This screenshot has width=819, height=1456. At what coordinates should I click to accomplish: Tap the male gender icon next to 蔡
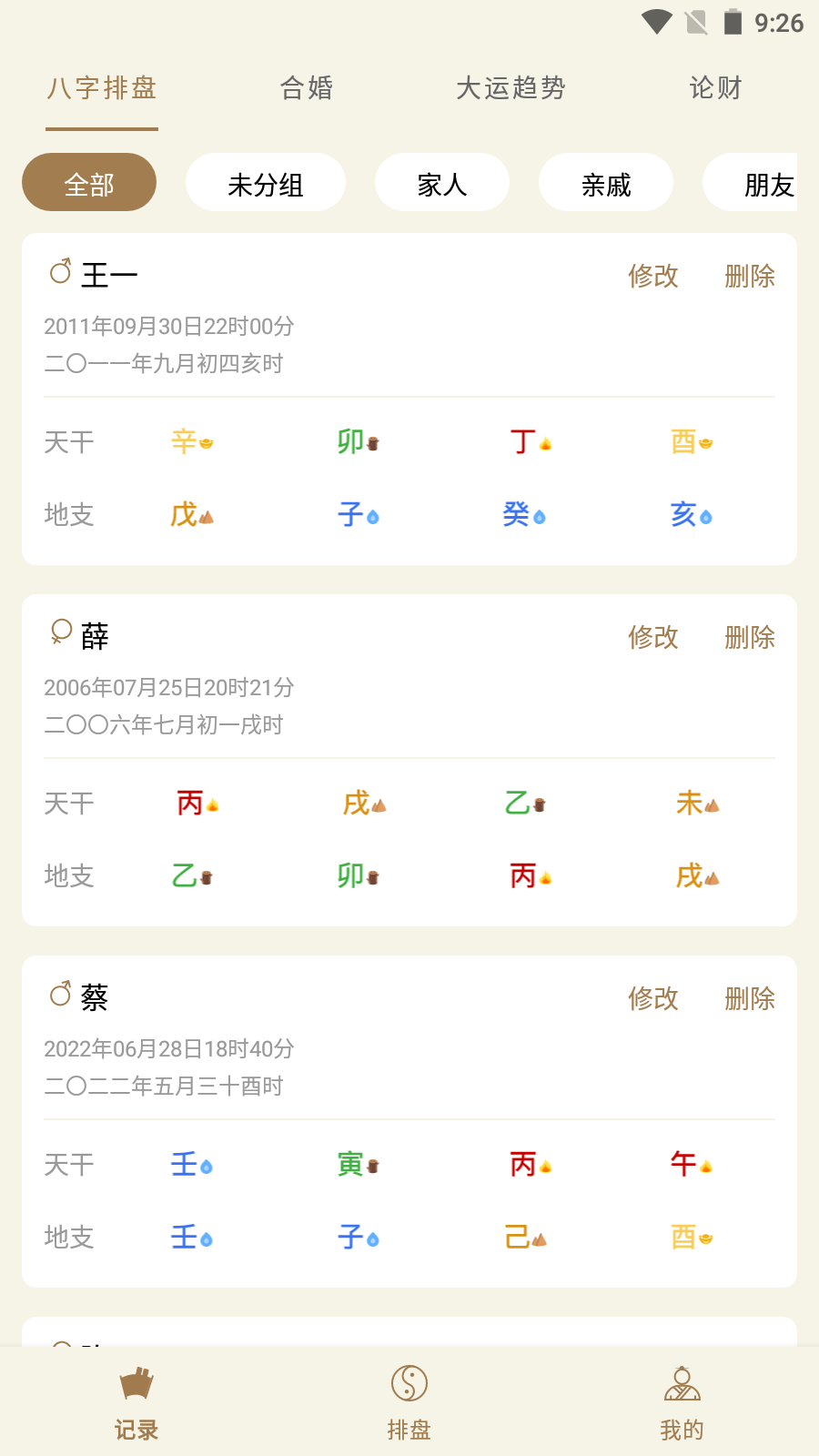pos(60,995)
